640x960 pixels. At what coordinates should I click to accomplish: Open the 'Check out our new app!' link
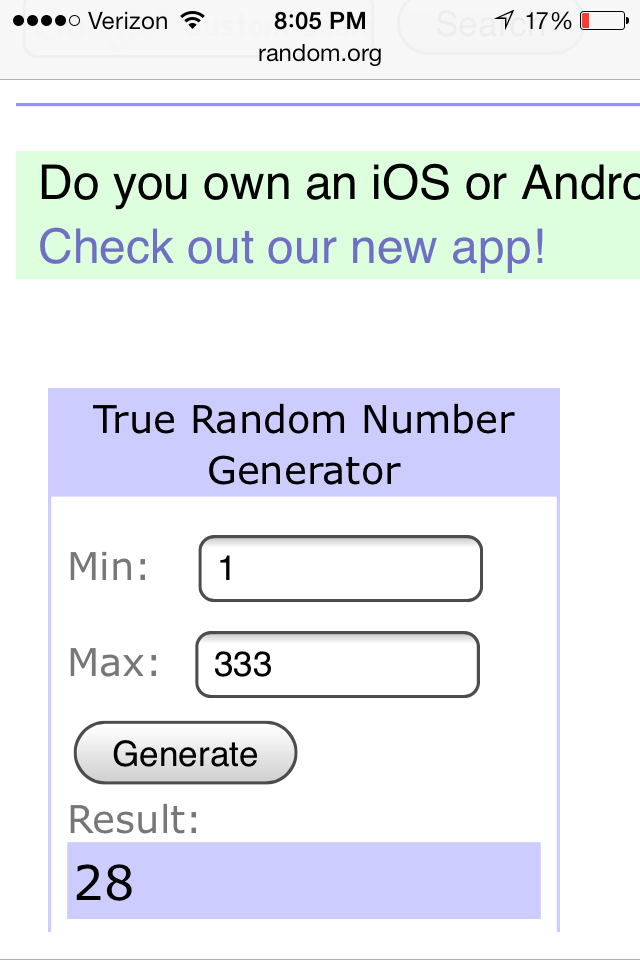coord(292,246)
